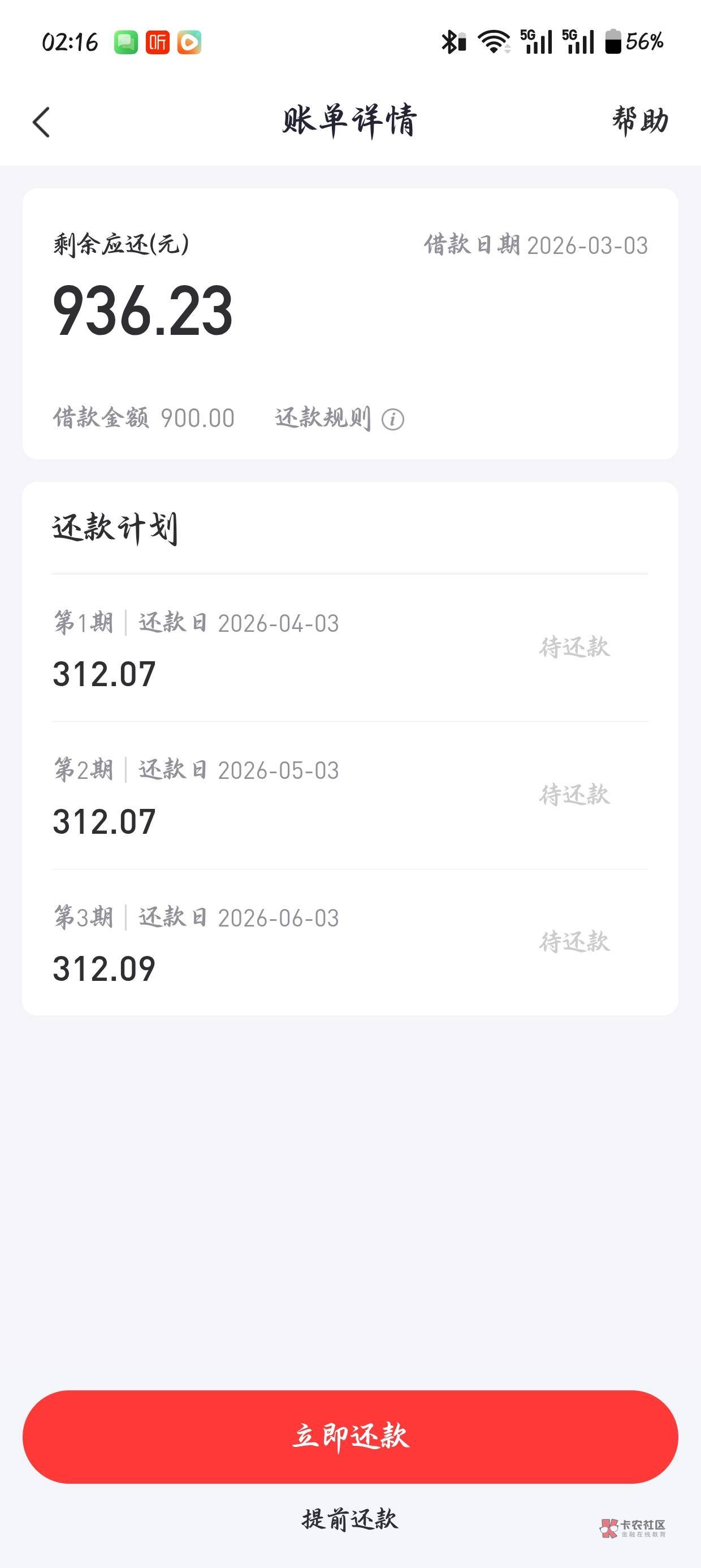Choose 提前还款 early repayment
Image resolution: width=701 pixels, height=1568 pixels.
coord(350,1519)
